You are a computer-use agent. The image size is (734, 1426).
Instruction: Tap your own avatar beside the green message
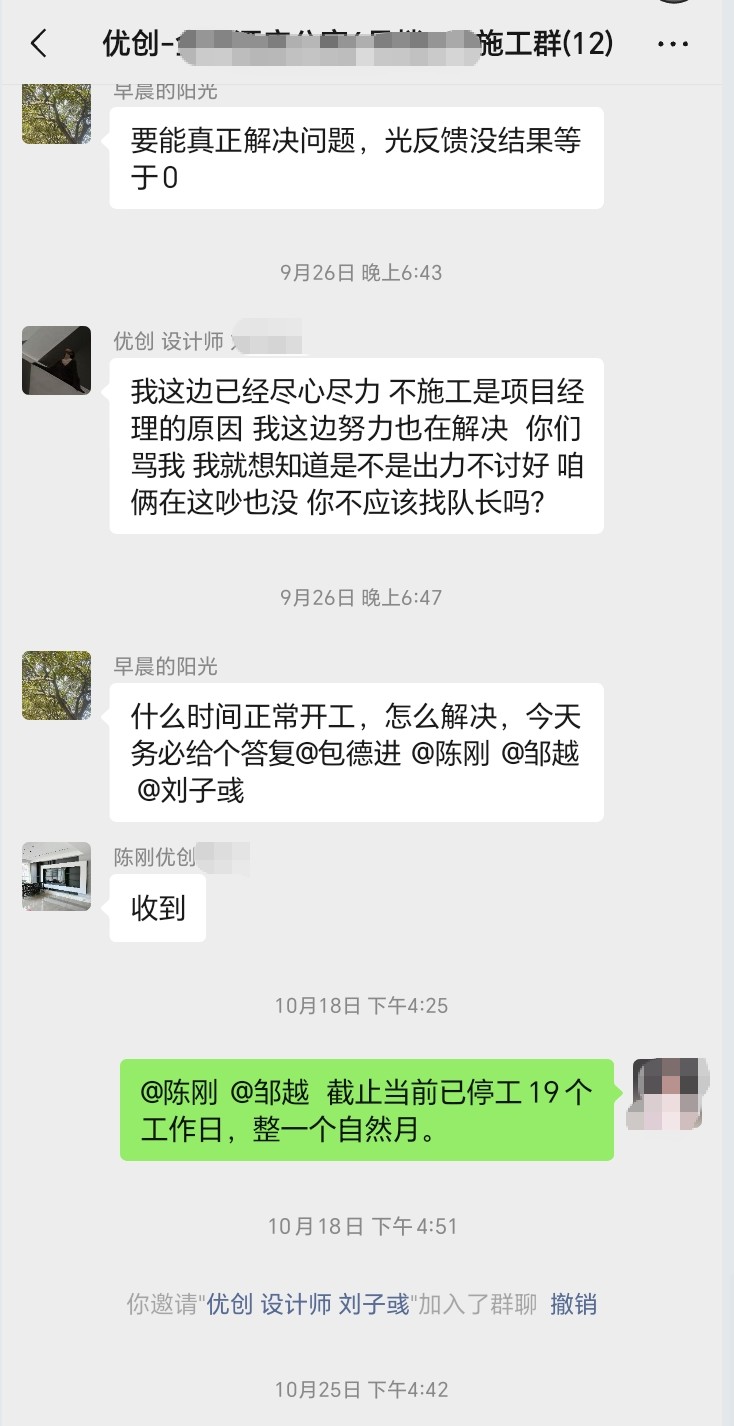[668, 1094]
